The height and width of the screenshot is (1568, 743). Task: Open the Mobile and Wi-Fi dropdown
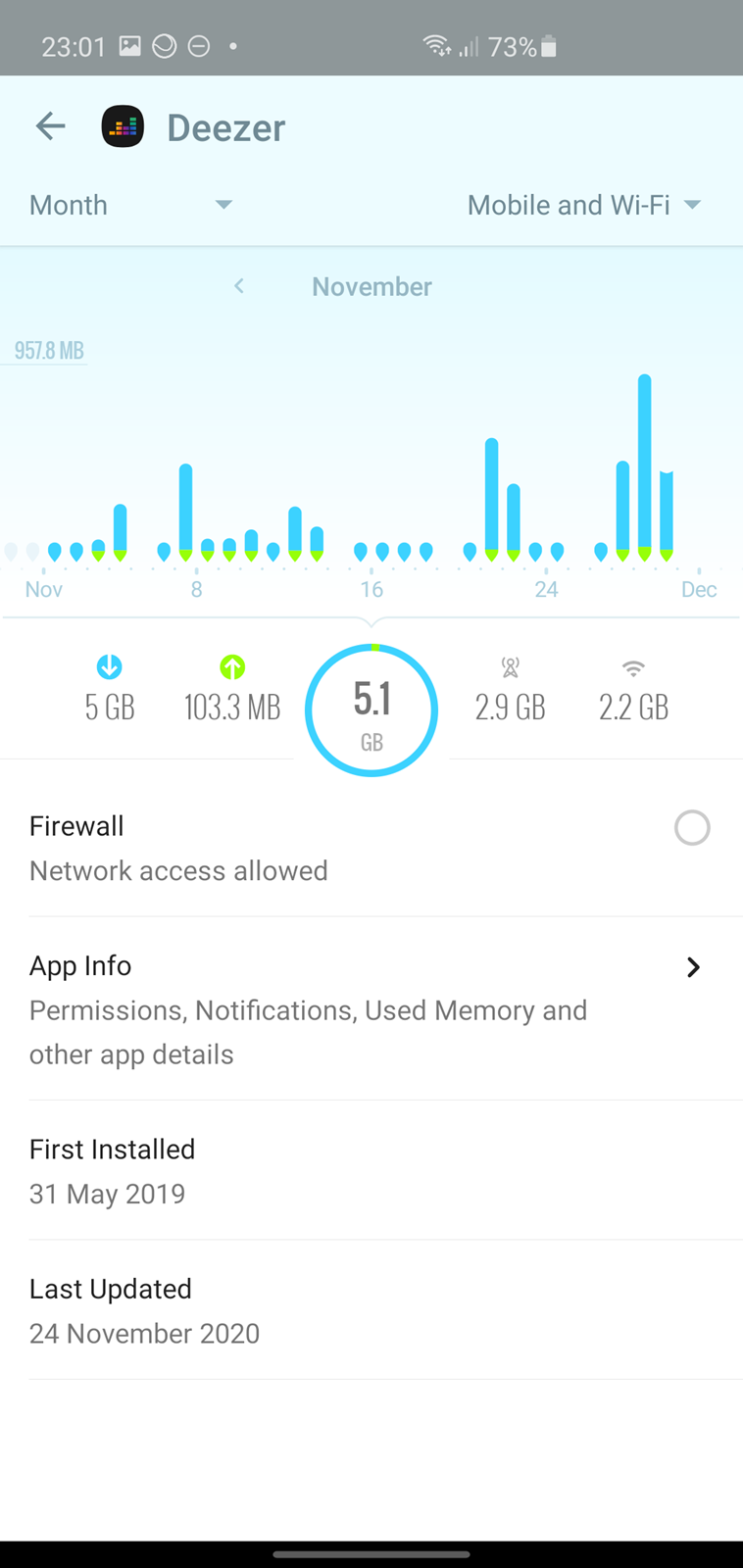pos(584,205)
